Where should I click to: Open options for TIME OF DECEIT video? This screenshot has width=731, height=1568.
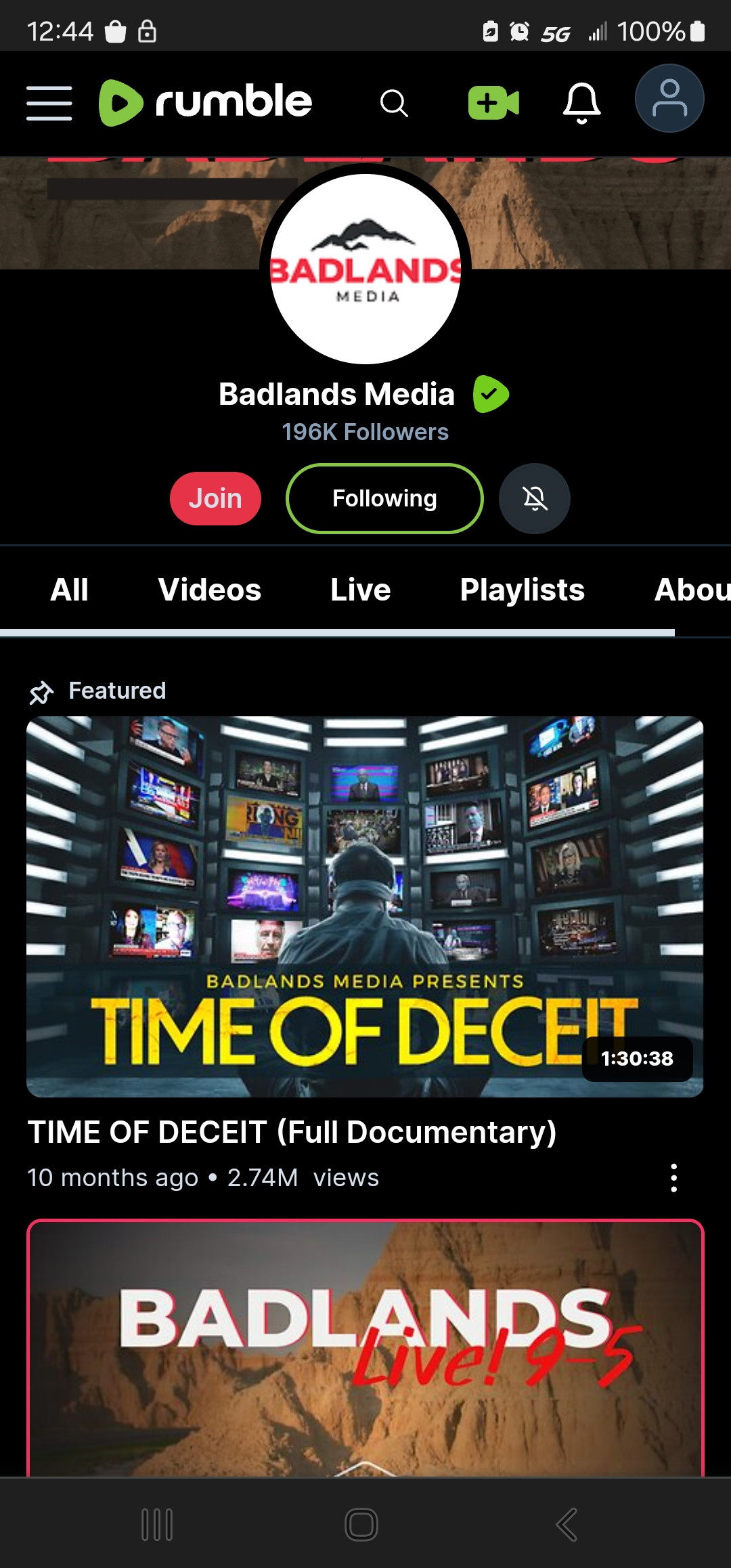pos(673,1178)
